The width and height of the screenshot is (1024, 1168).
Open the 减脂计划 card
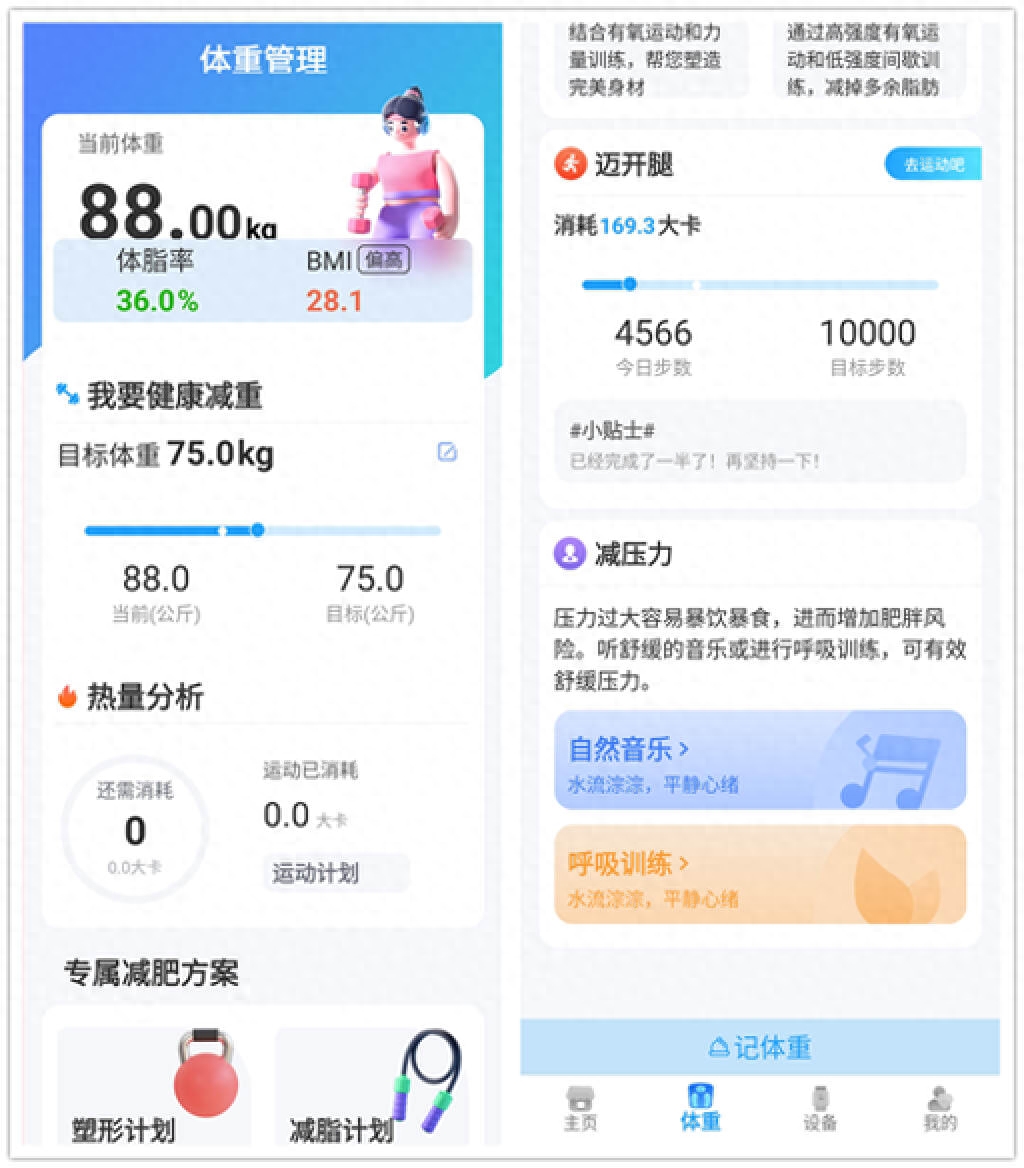371,1086
